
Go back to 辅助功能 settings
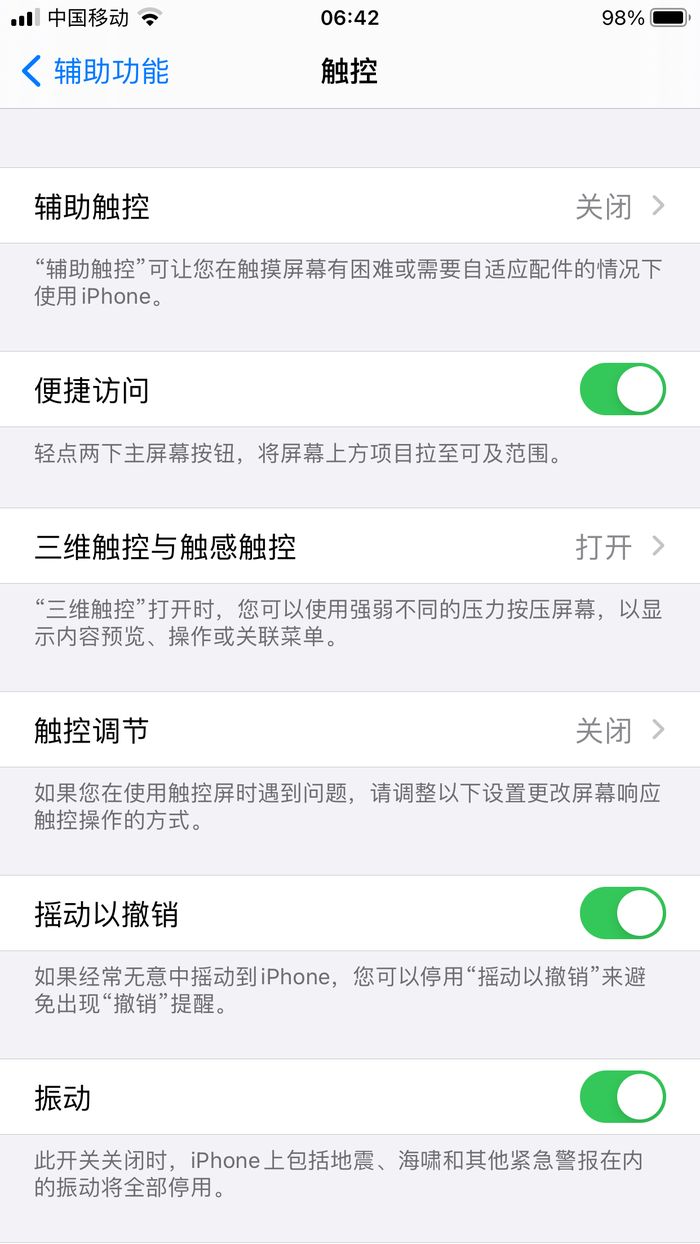[x=95, y=71]
